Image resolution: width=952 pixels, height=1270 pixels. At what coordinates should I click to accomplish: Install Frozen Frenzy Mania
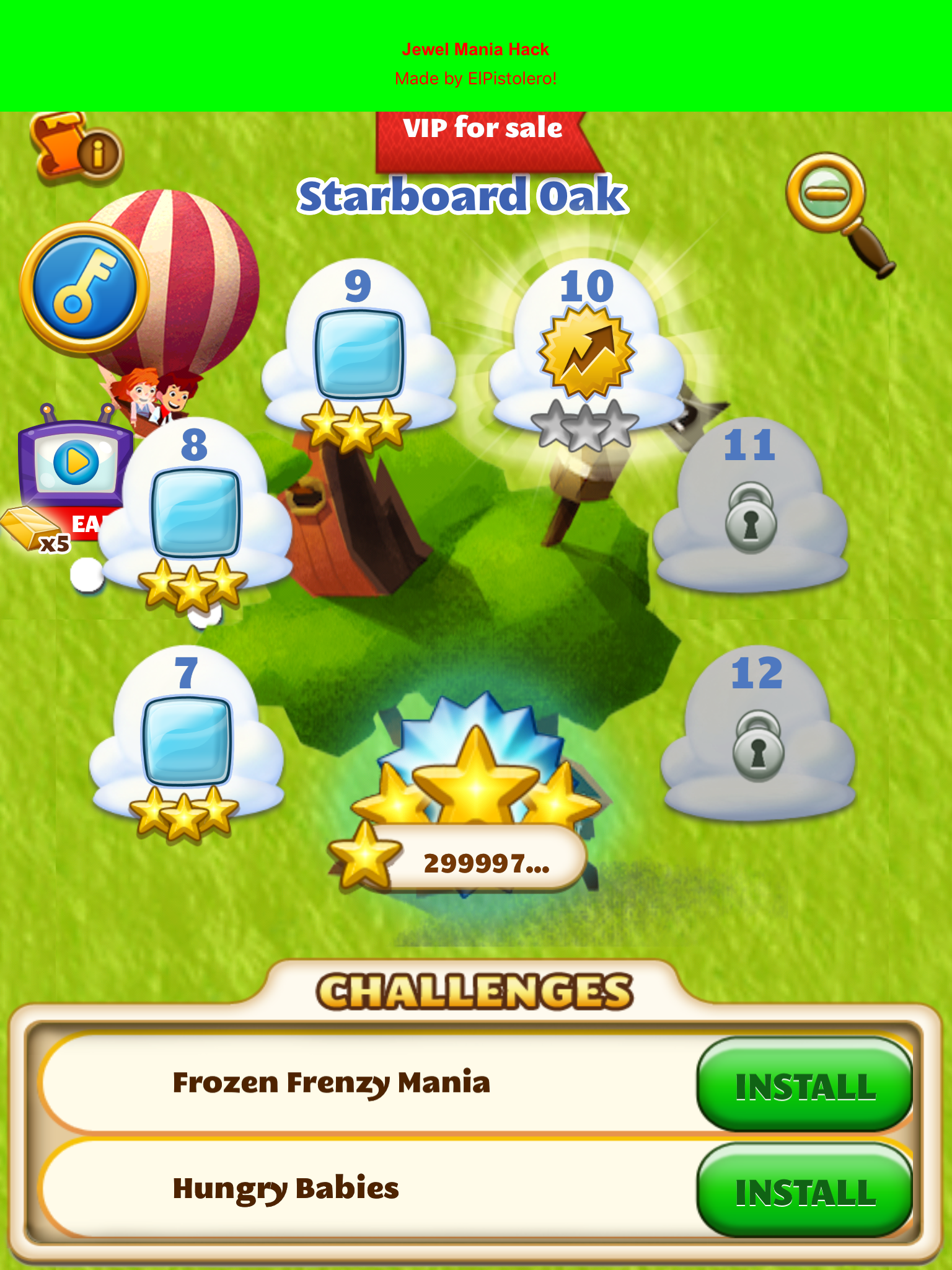click(x=804, y=1086)
